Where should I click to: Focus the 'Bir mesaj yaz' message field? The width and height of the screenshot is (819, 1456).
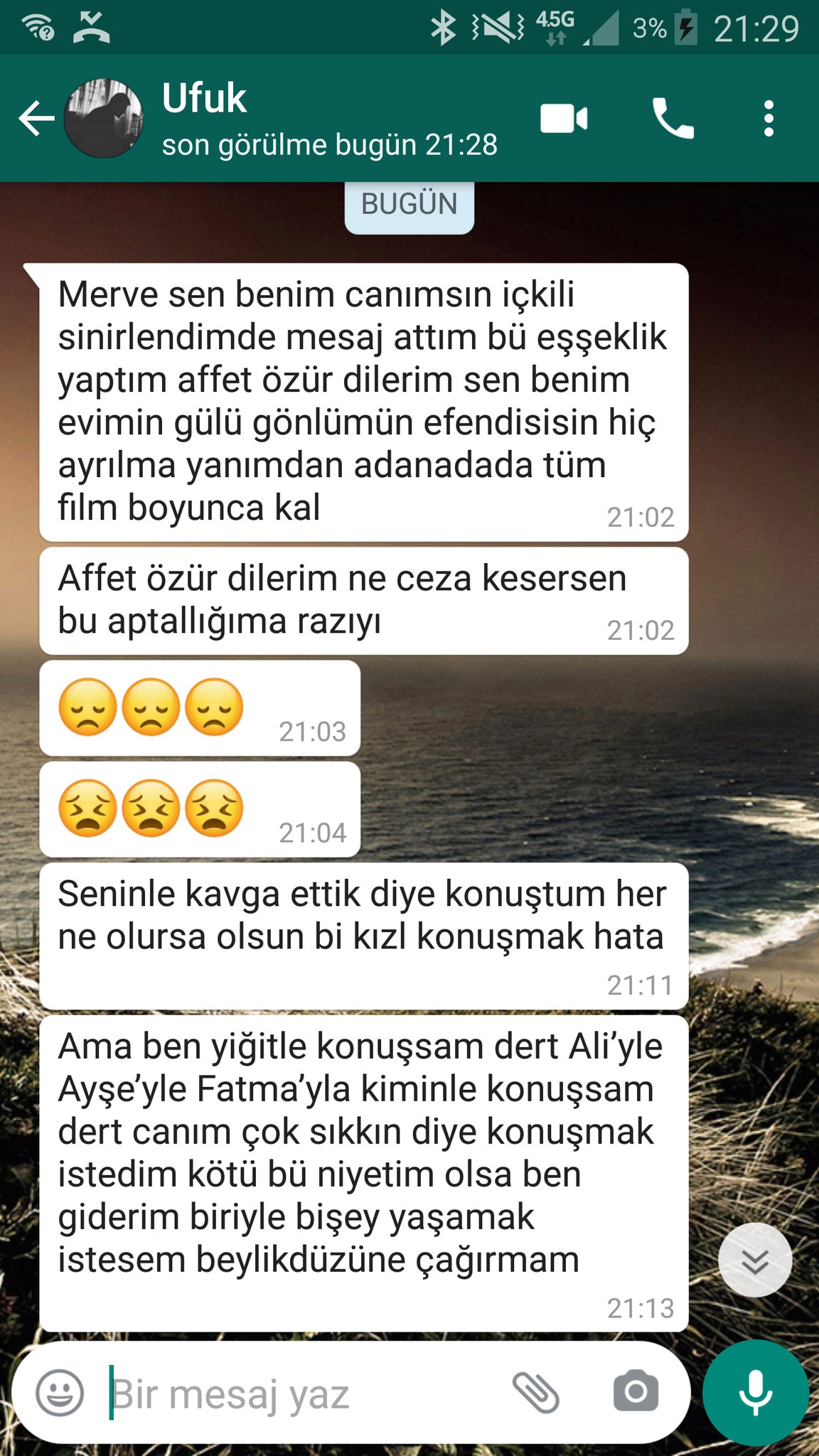pyautogui.click(x=299, y=1393)
